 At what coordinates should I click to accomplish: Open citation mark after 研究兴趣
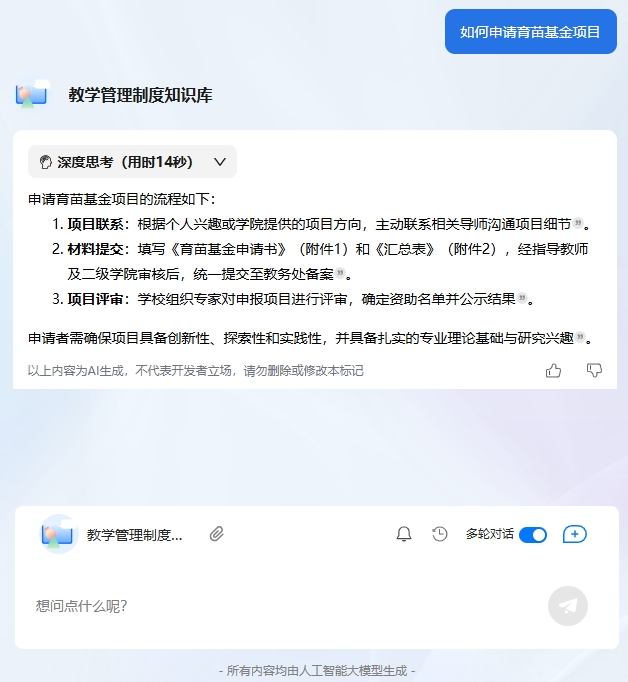coord(580,339)
